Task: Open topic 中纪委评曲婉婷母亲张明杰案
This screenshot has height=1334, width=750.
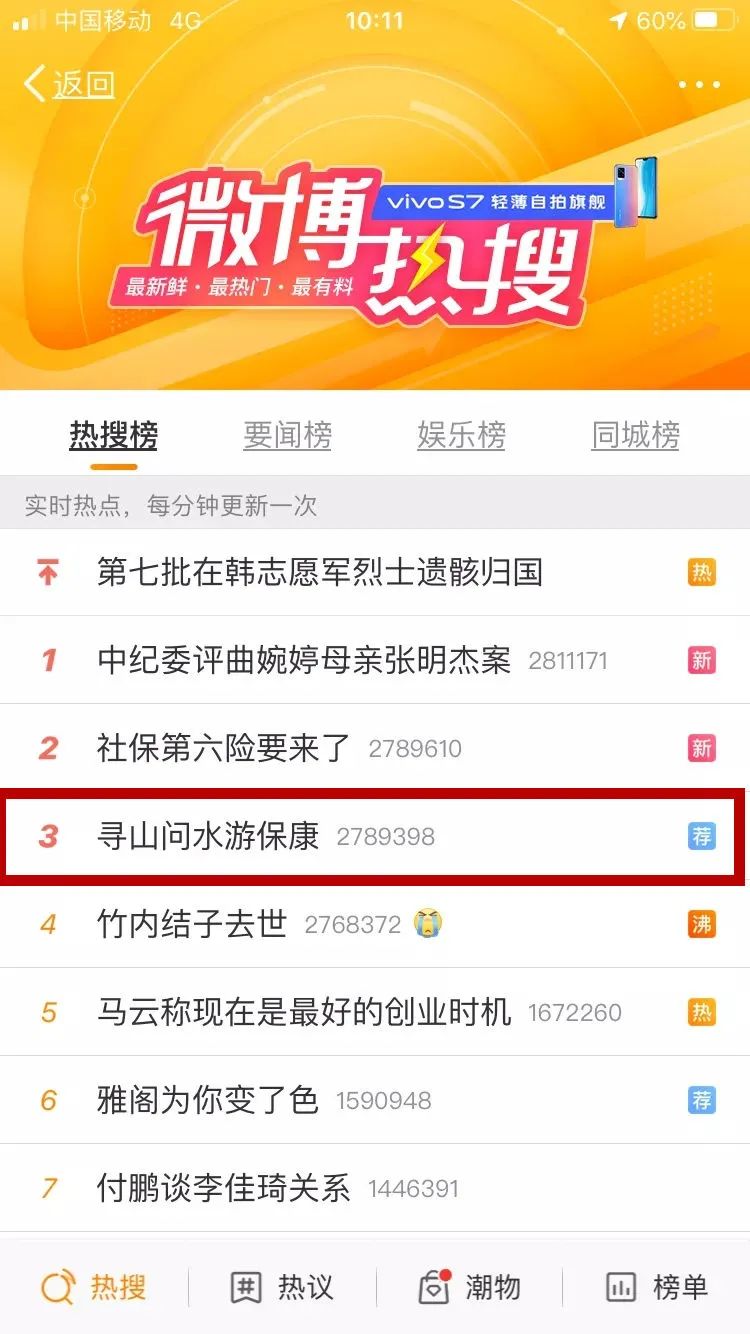Action: pyautogui.click(x=304, y=660)
